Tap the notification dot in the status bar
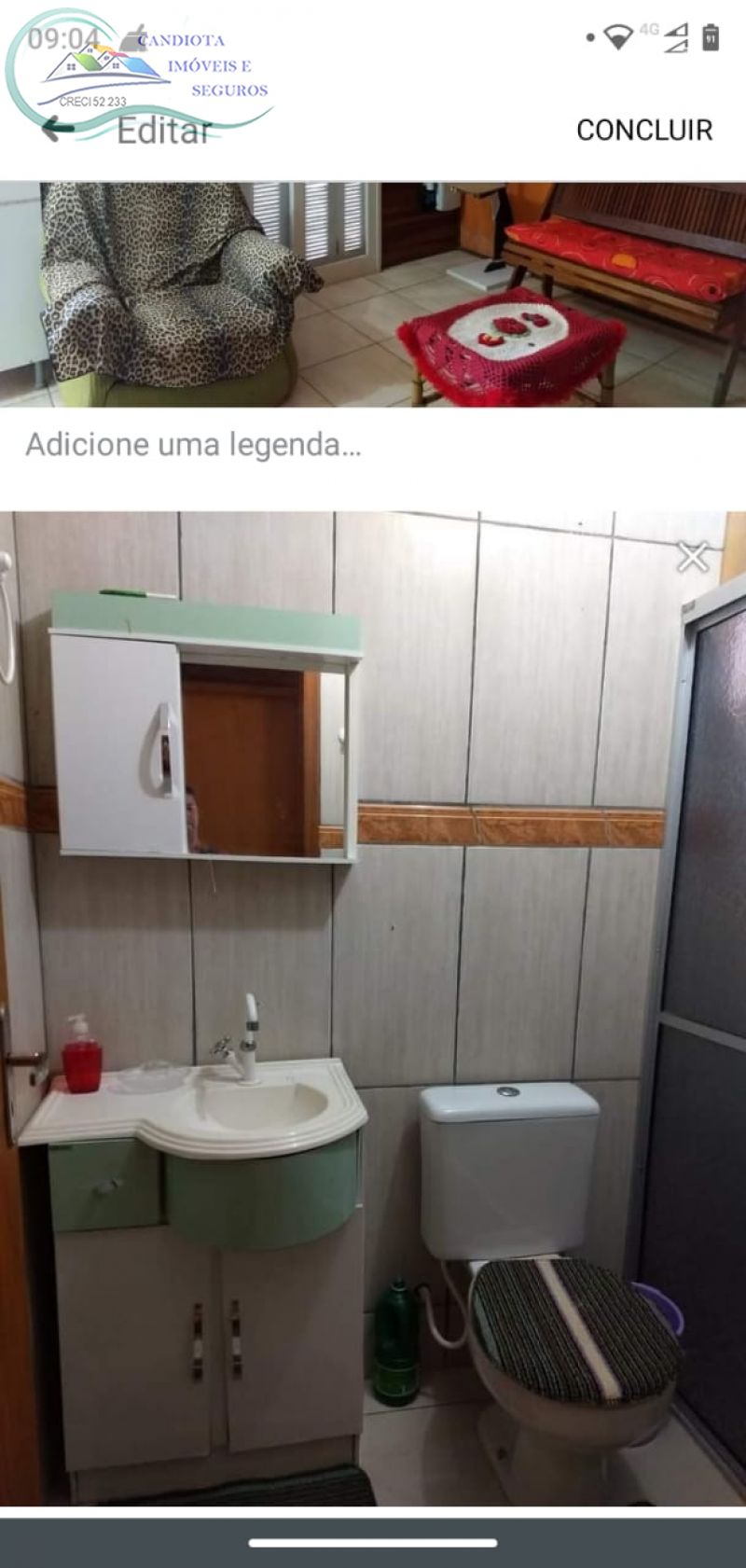The image size is (746, 1568). [x=587, y=35]
